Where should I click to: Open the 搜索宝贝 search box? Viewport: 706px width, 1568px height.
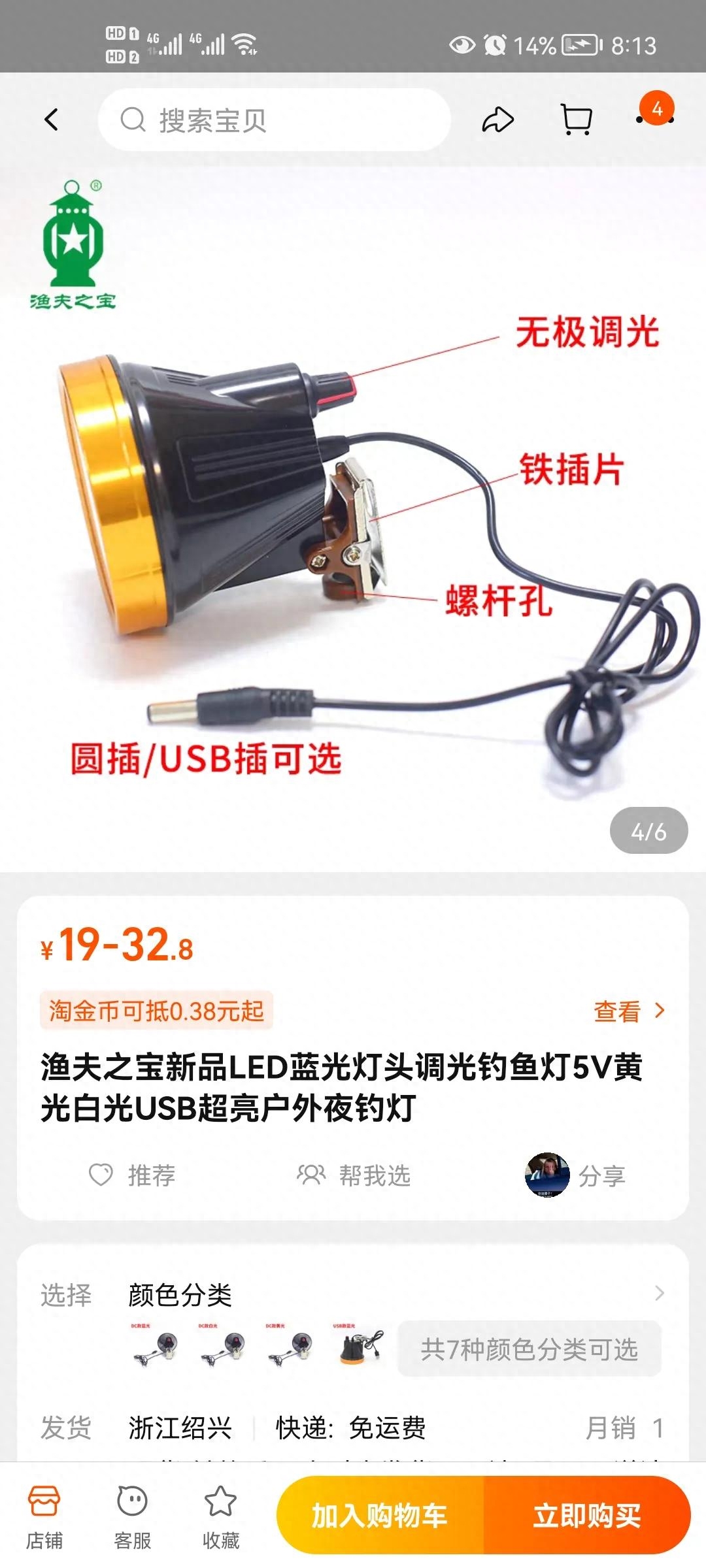[275, 120]
